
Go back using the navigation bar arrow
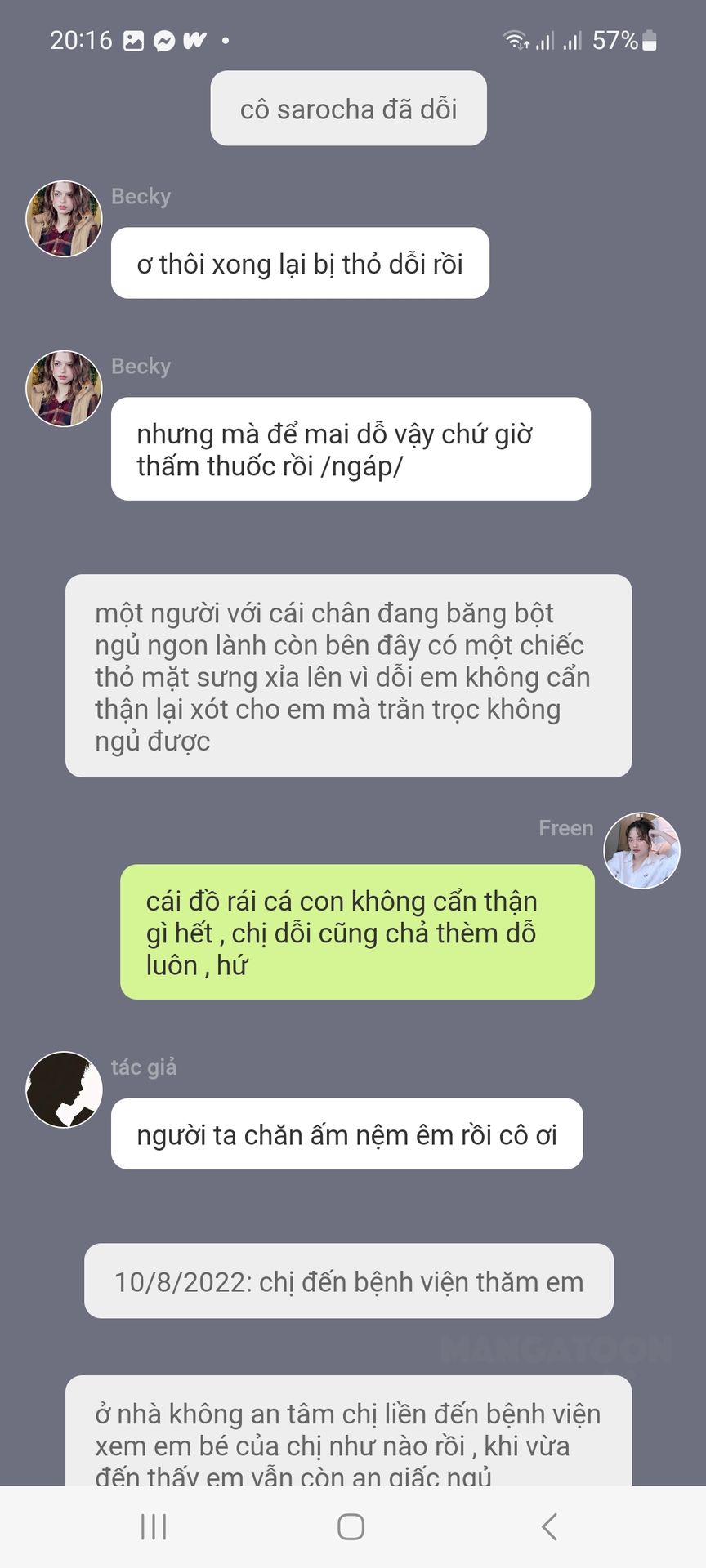549,1526
